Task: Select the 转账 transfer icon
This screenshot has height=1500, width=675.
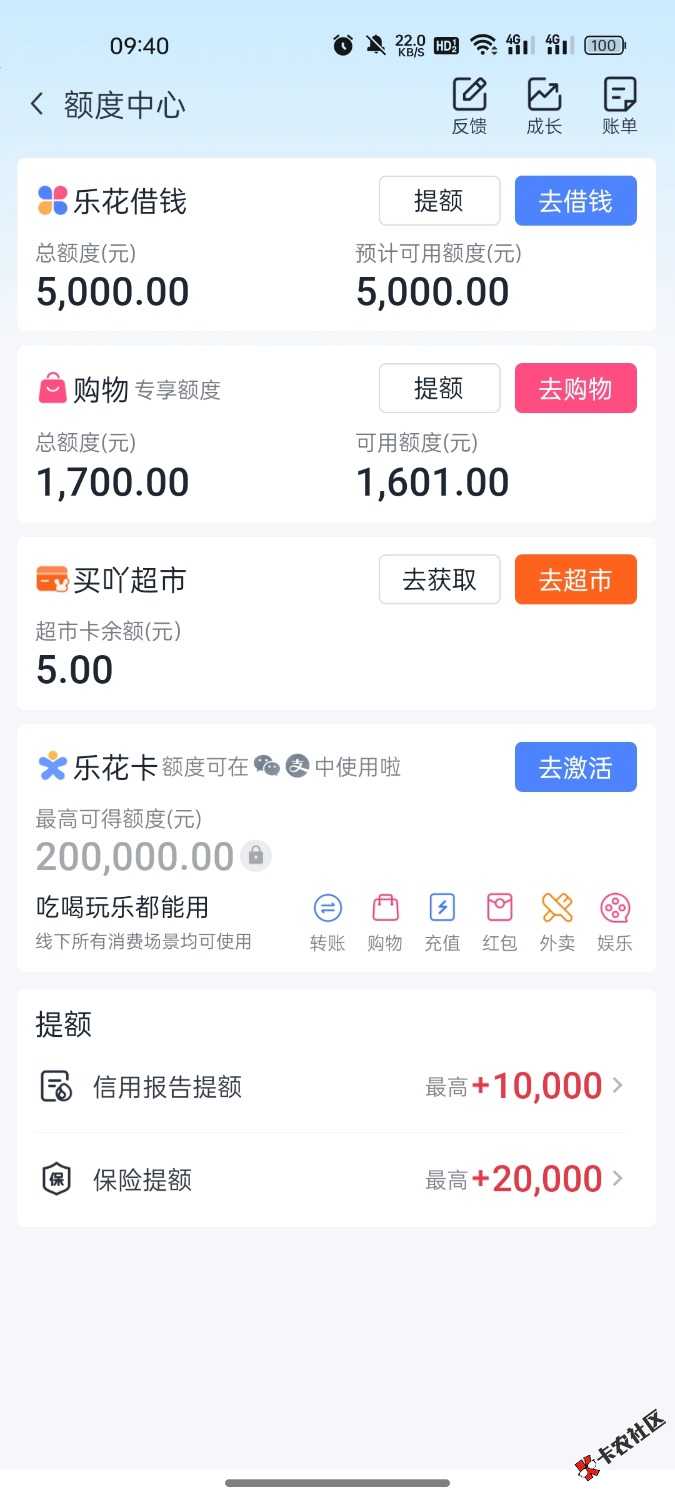Action: (x=328, y=921)
